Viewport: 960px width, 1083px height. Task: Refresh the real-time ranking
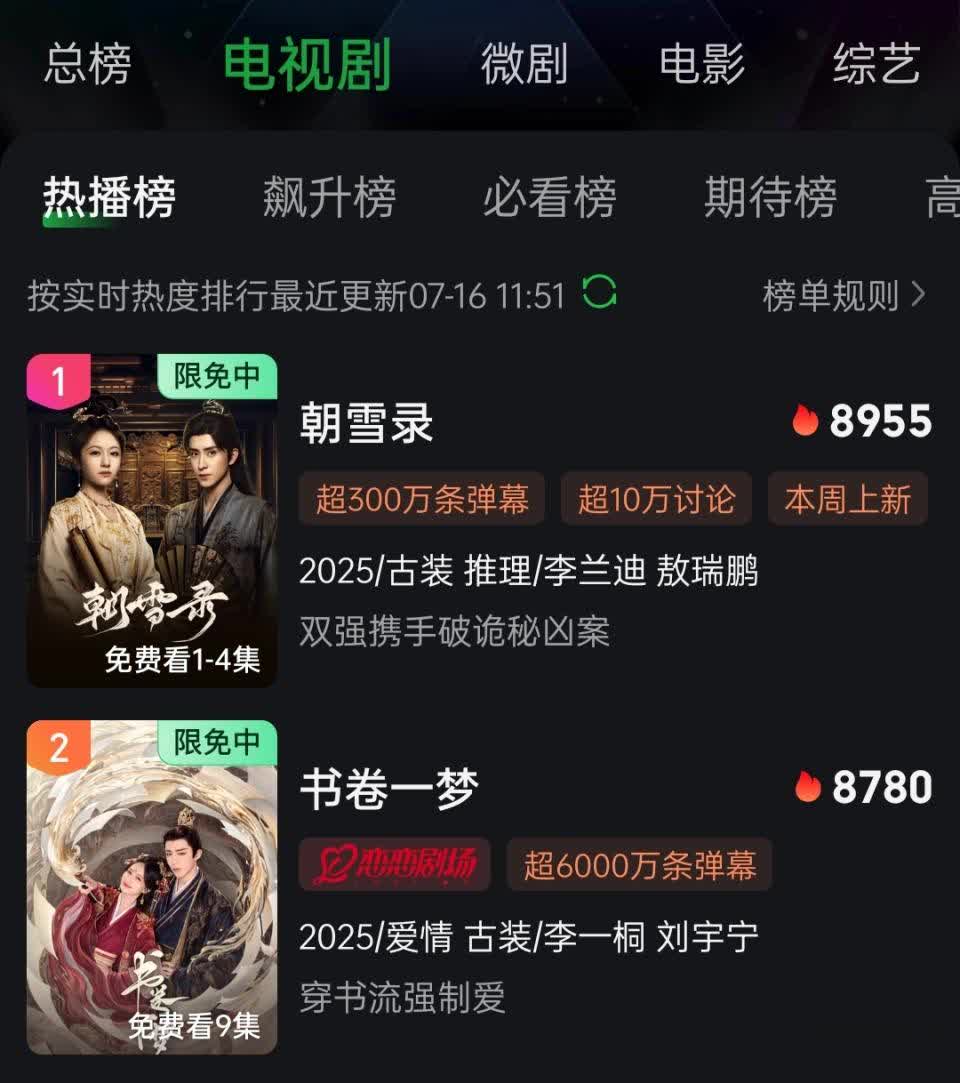pyautogui.click(x=599, y=293)
